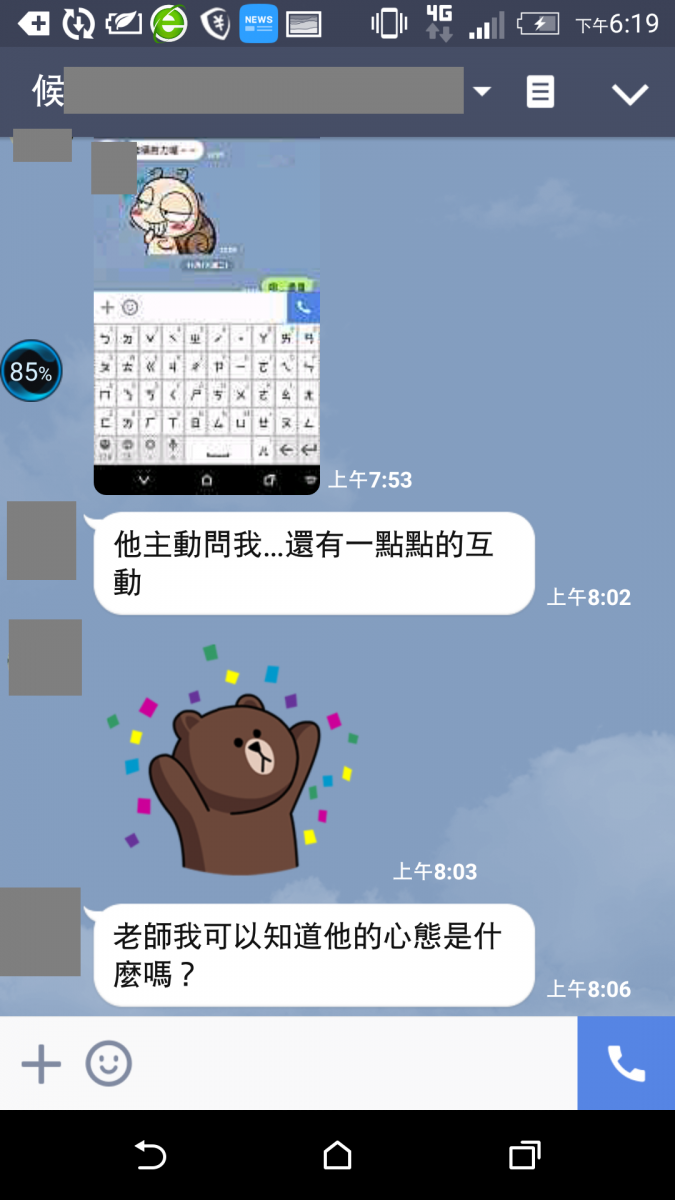This screenshot has height=1200, width=675.
Task: Open the floating 85% booster widget
Action: pos(31,371)
